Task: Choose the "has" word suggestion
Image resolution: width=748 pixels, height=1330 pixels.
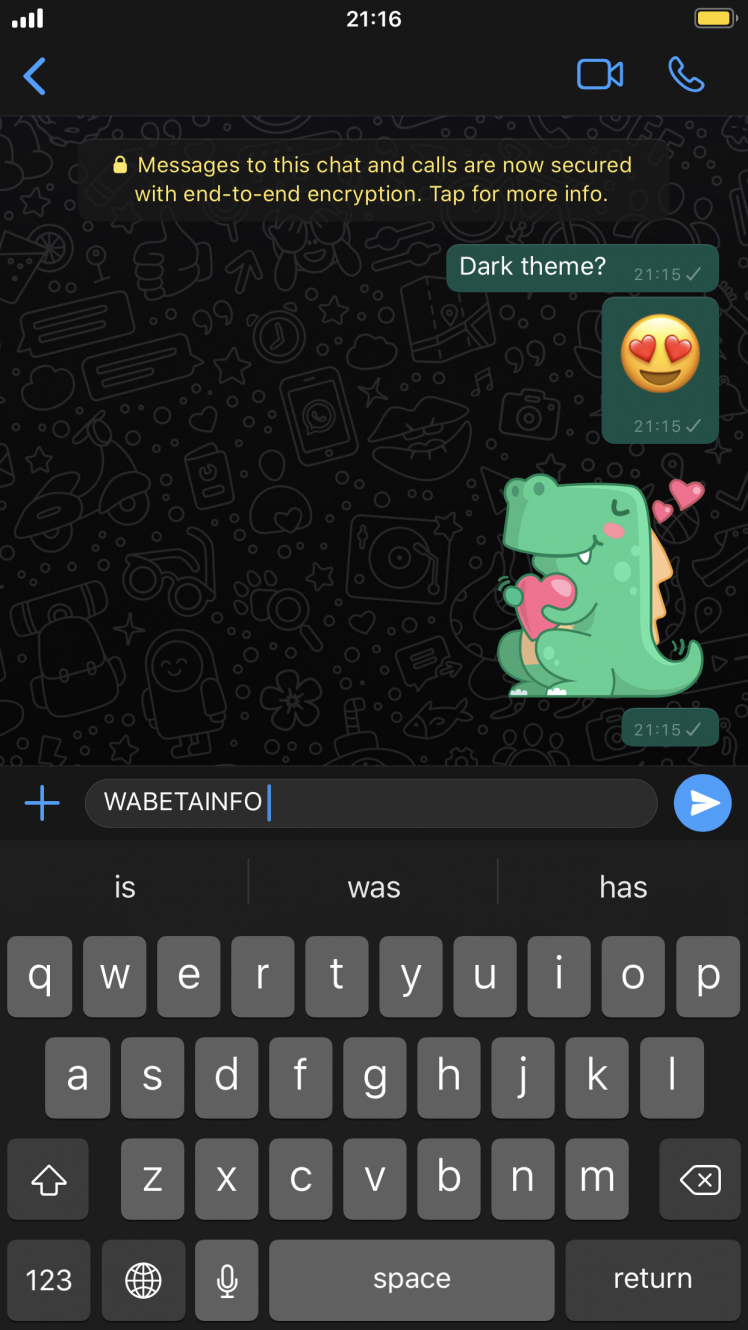Action: pos(623,887)
